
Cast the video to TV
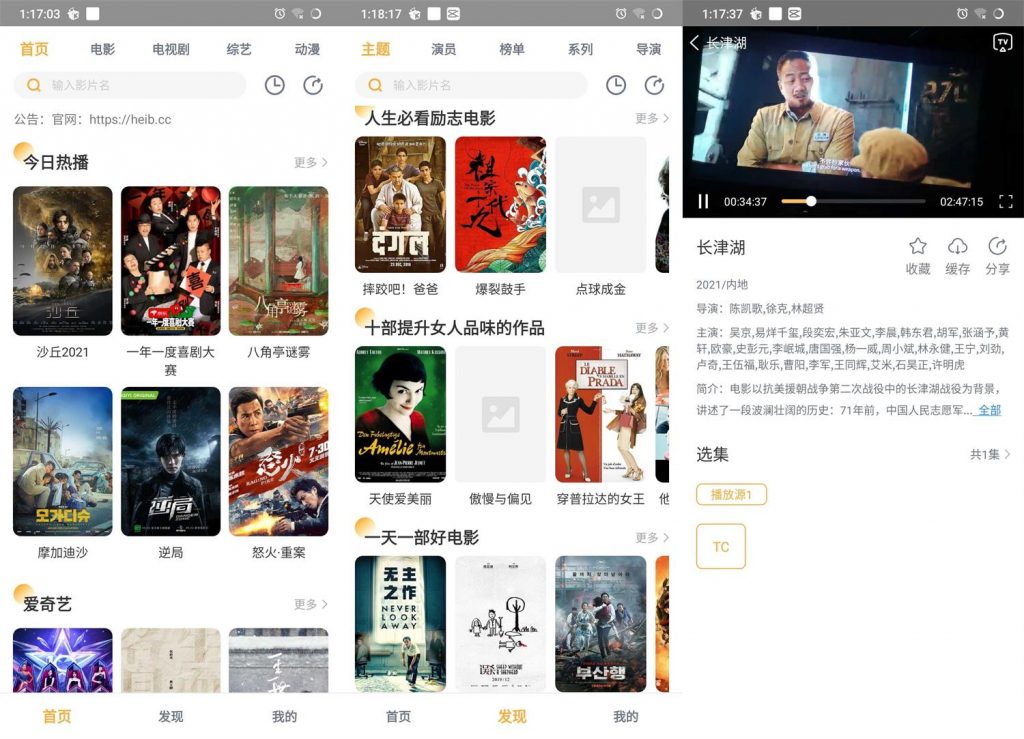pos(1002,42)
